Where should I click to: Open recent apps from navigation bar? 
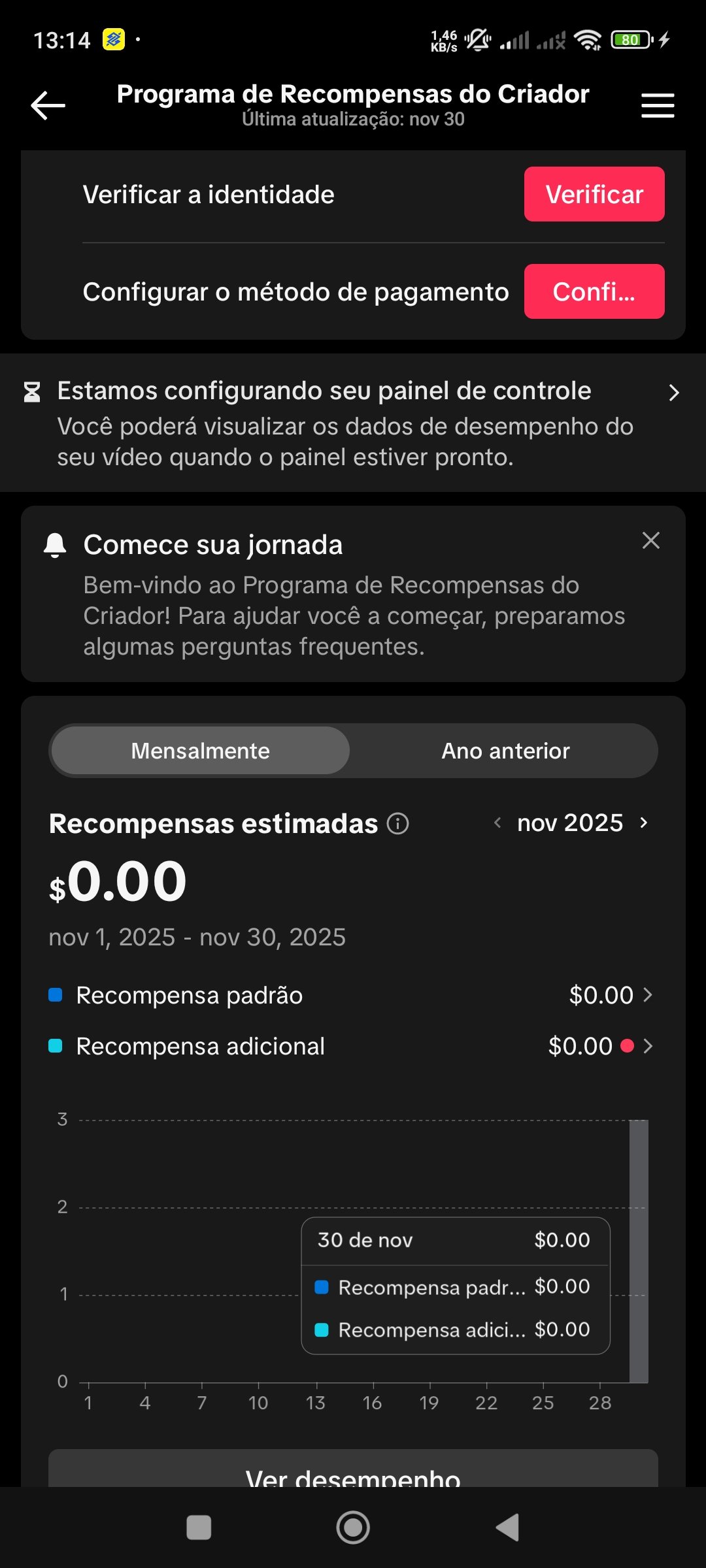coord(199,1527)
